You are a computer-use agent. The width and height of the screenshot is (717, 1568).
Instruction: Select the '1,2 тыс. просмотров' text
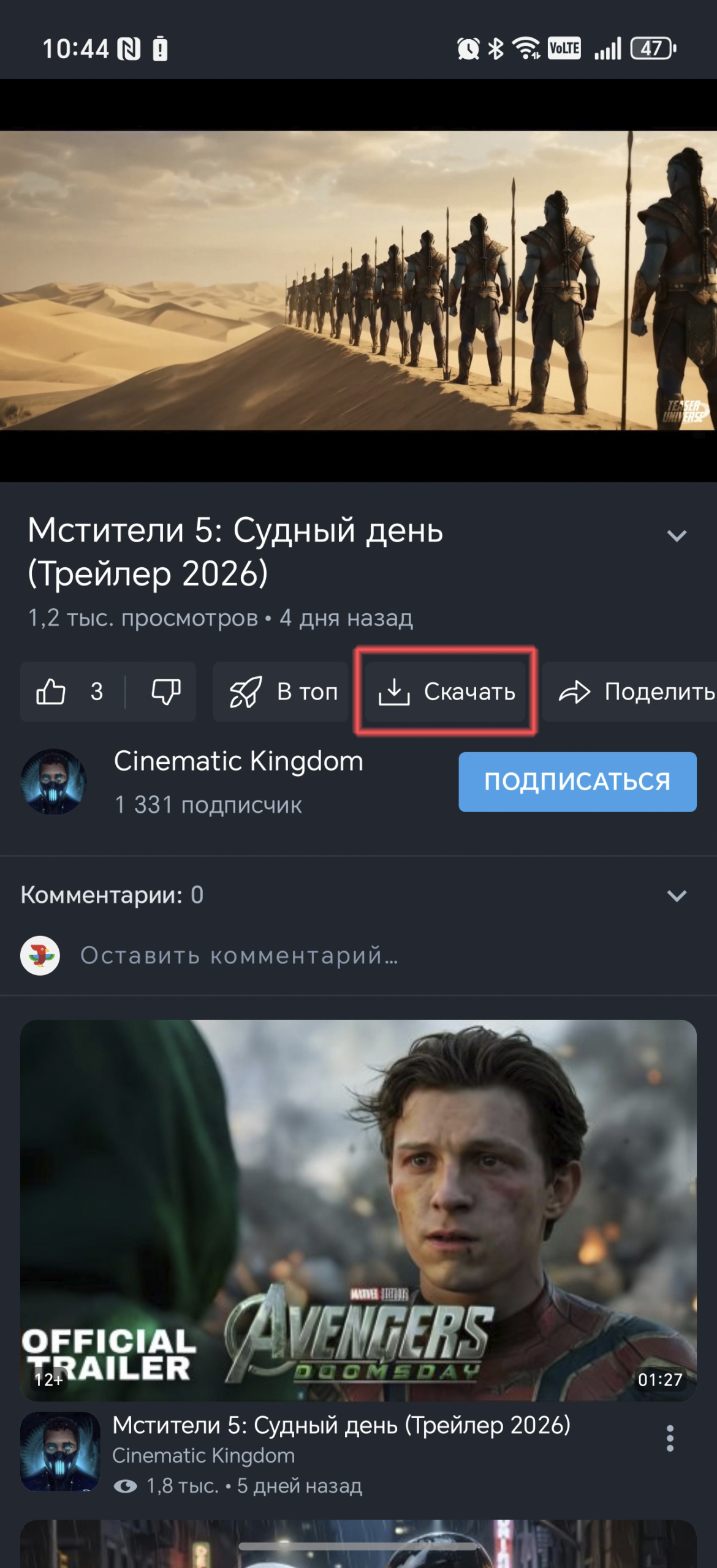point(142,619)
